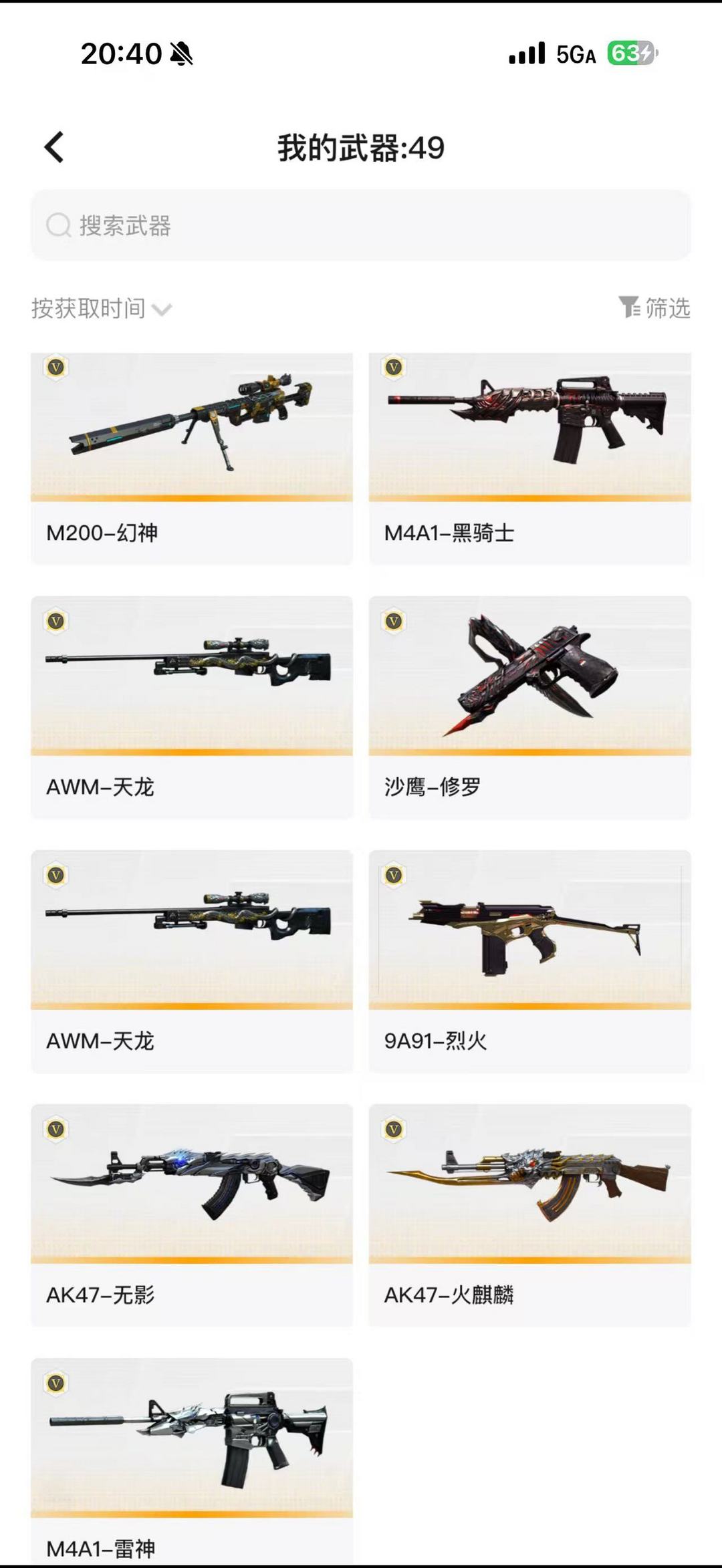Expand the 按获取时间 sort dropdown
This screenshot has width=722, height=1568.
click(x=102, y=309)
